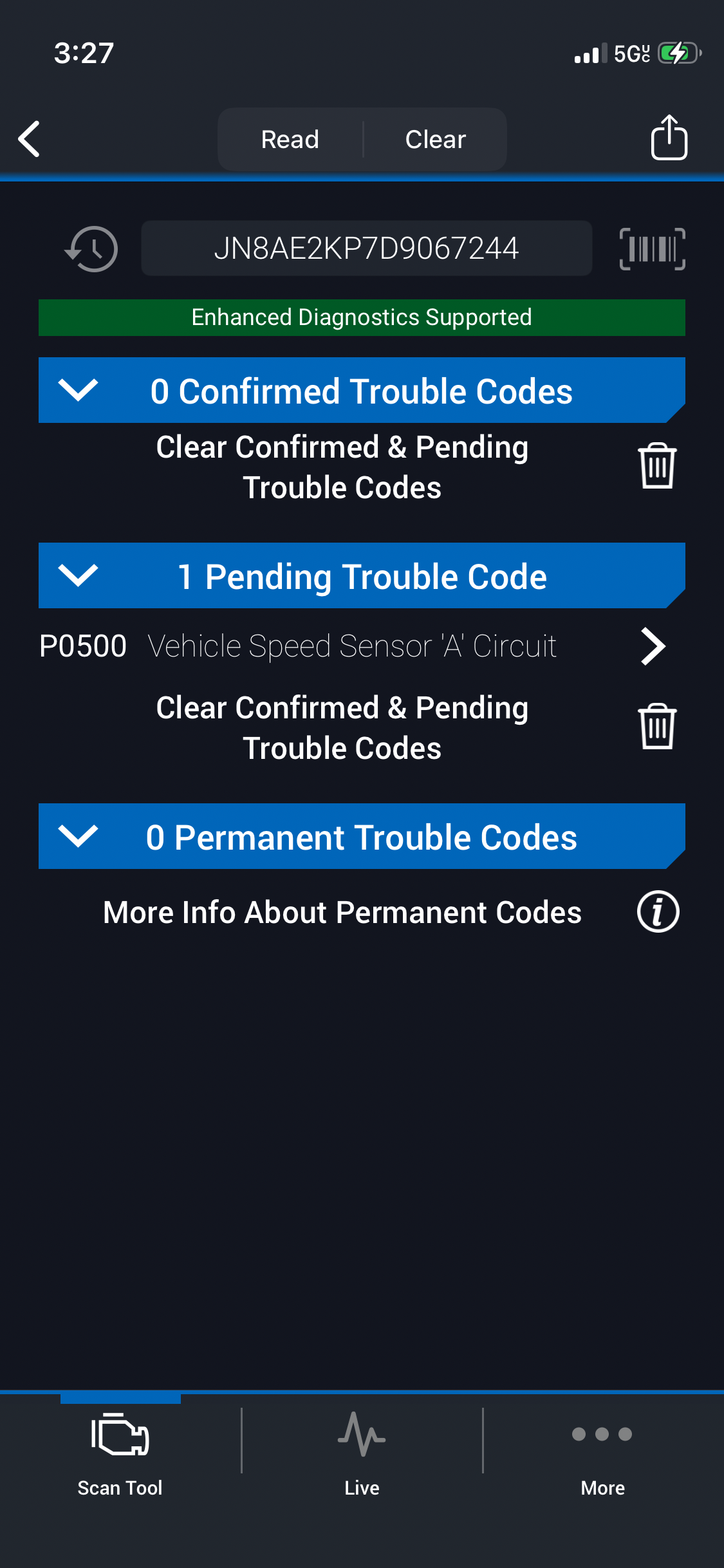Collapse the Confirmed Trouble Codes section
Viewport: 724px width, 1568px height.
point(78,391)
